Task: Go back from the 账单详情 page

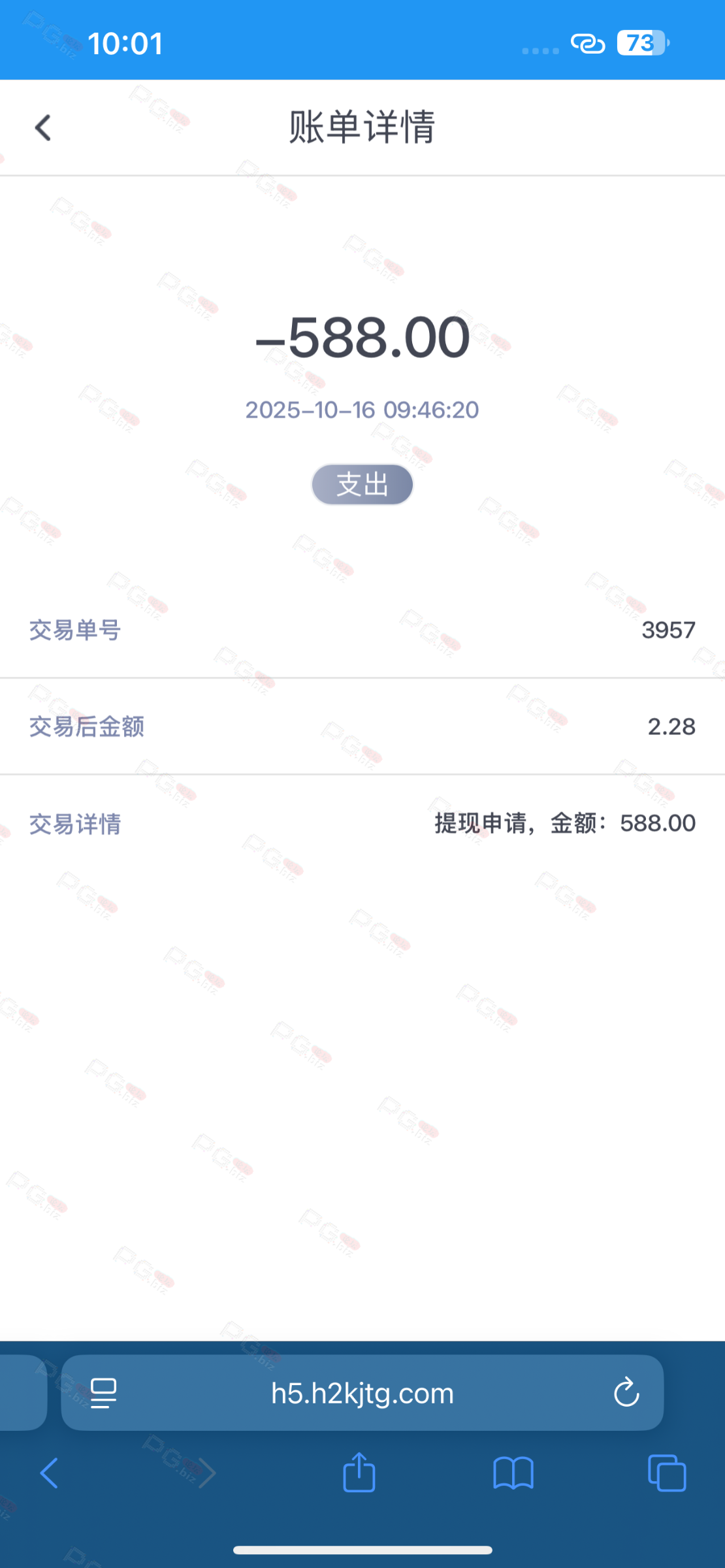Action: 43,127
